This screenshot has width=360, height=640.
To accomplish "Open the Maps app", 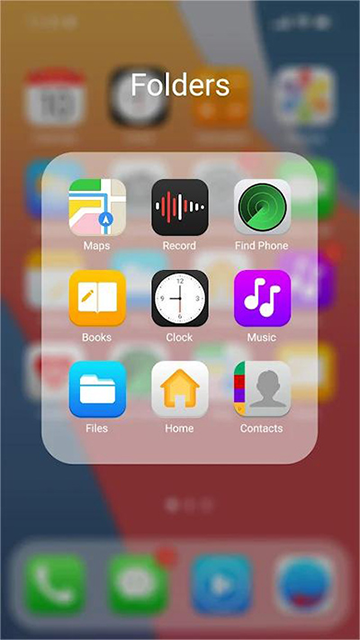I will tap(97, 207).
